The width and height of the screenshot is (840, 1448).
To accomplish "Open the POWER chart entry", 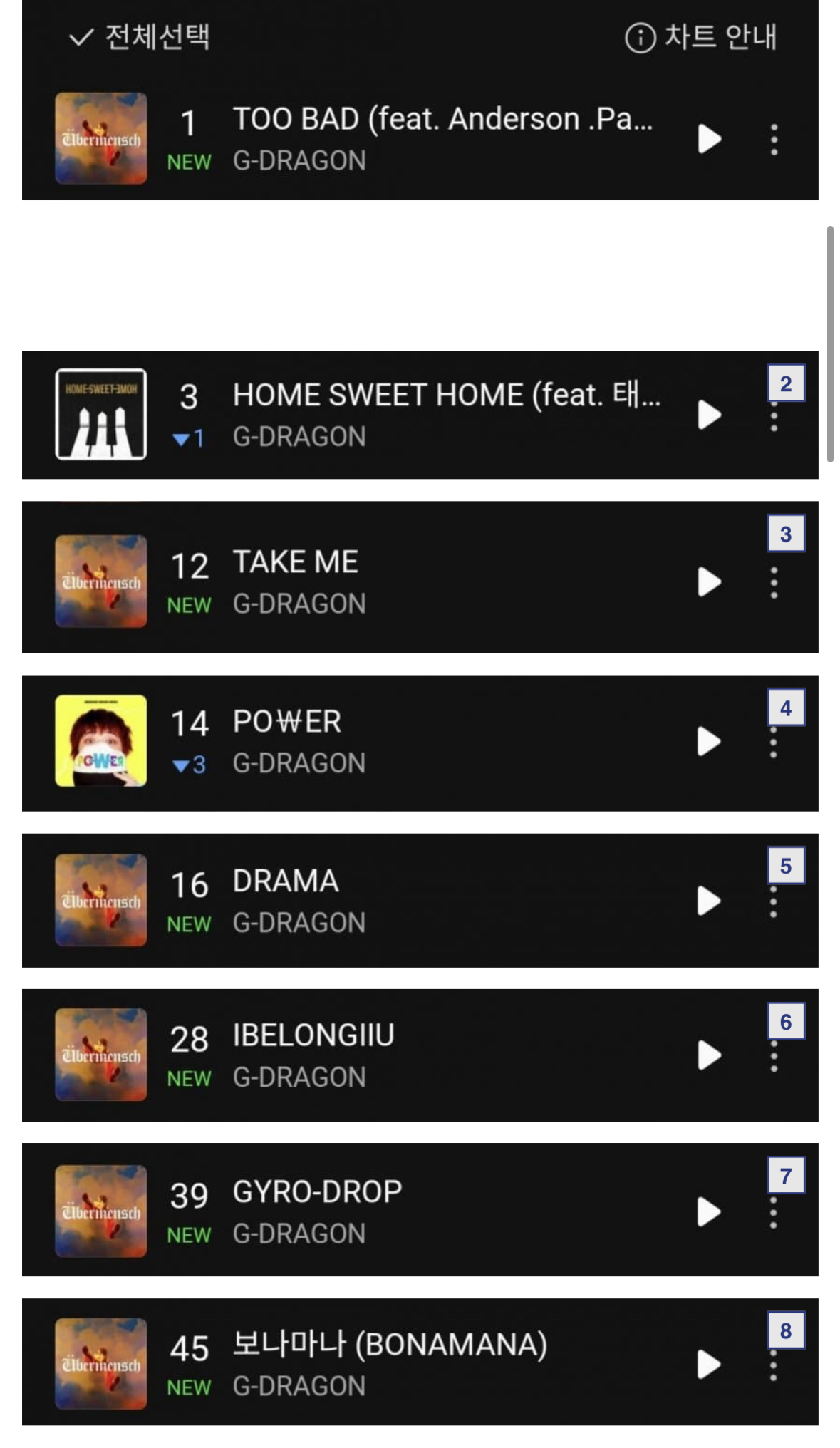I will point(420,743).
